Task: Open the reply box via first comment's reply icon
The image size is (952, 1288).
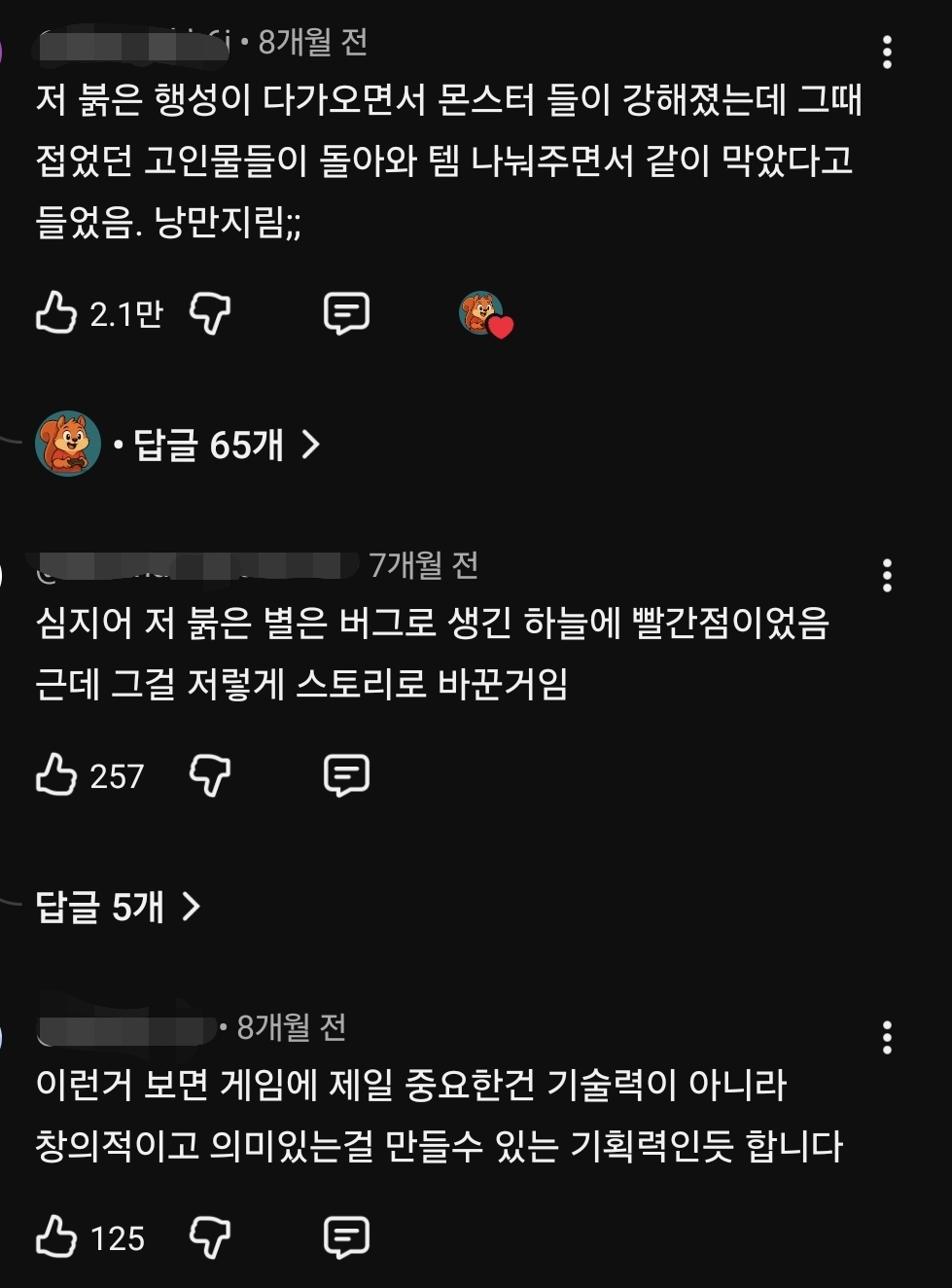Action: click(x=345, y=312)
